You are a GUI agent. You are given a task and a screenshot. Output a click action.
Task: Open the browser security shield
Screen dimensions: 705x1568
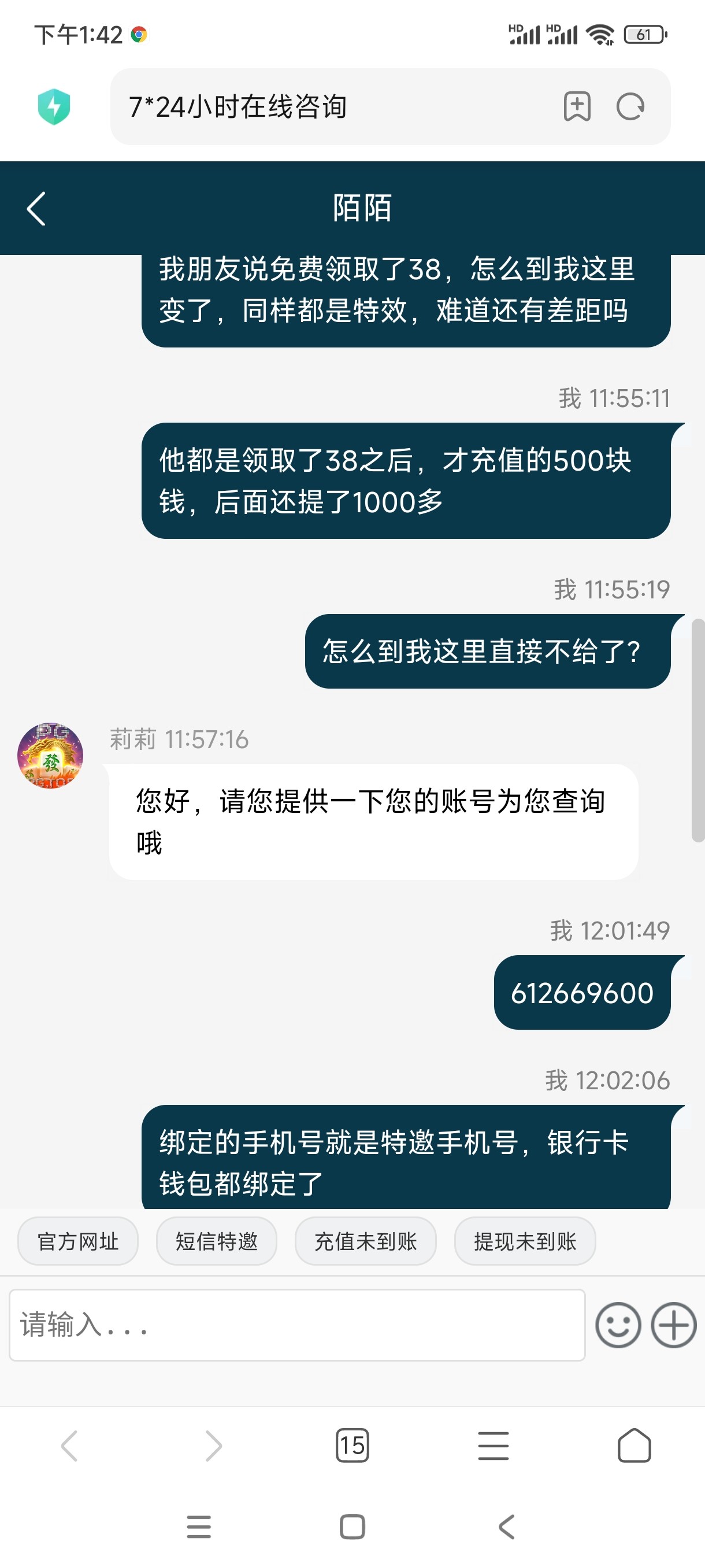coord(54,107)
